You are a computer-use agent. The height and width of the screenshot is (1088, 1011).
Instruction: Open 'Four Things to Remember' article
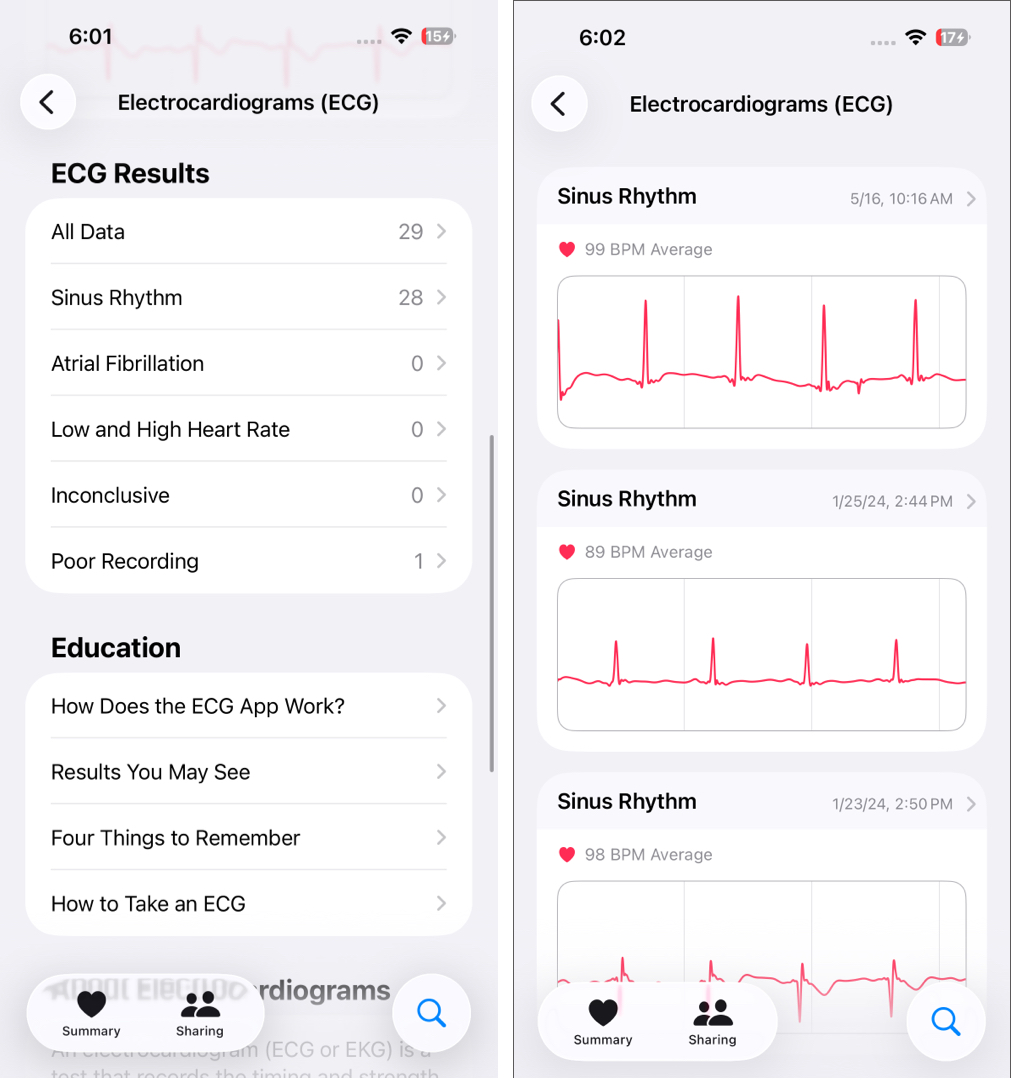coord(248,837)
